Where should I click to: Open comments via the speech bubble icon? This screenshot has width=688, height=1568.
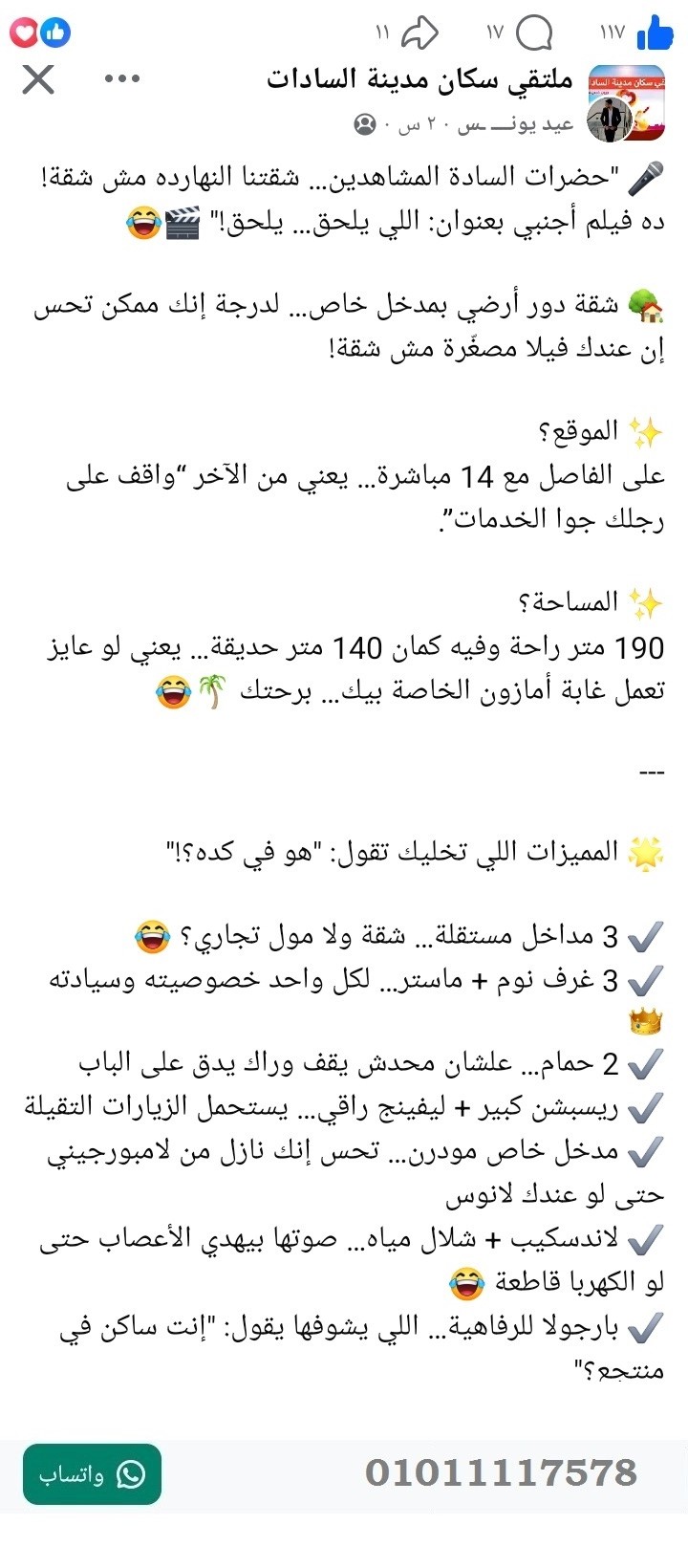(535, 31)
